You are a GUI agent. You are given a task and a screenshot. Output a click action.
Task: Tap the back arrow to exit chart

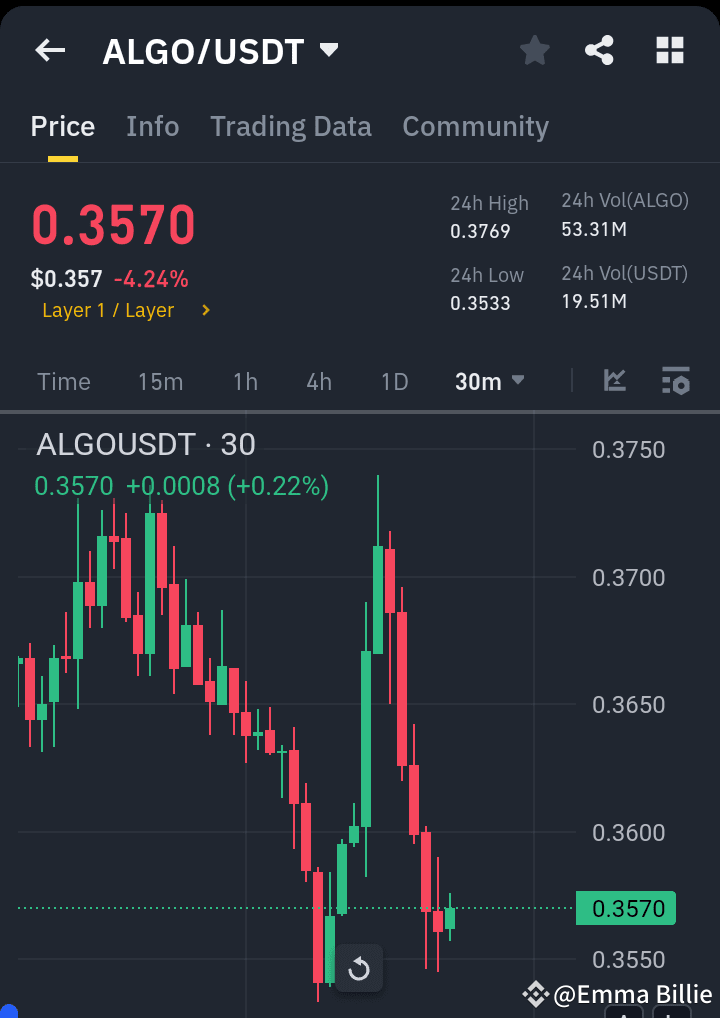[49, 50]
